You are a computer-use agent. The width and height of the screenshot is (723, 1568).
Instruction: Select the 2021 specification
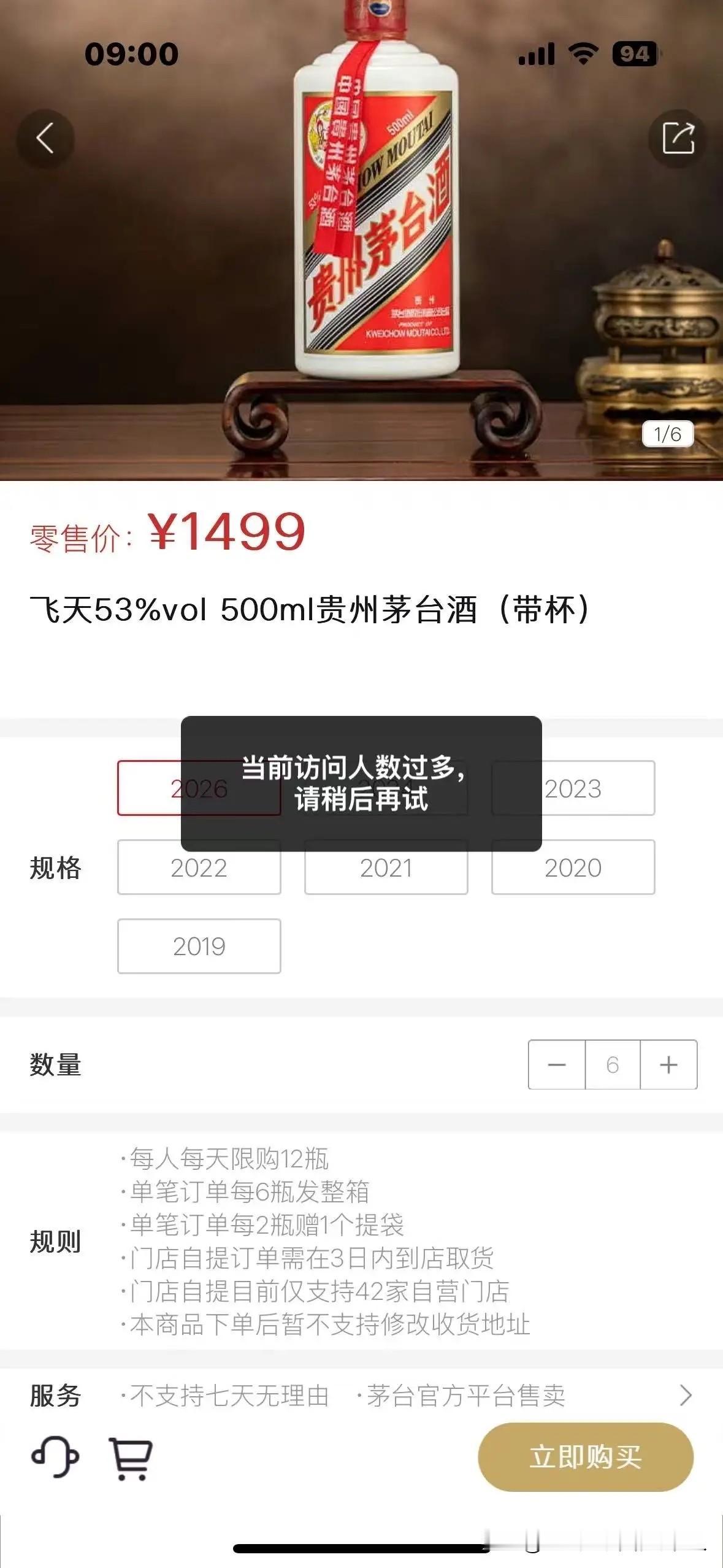pyautogui.click(x=385, y=867)
